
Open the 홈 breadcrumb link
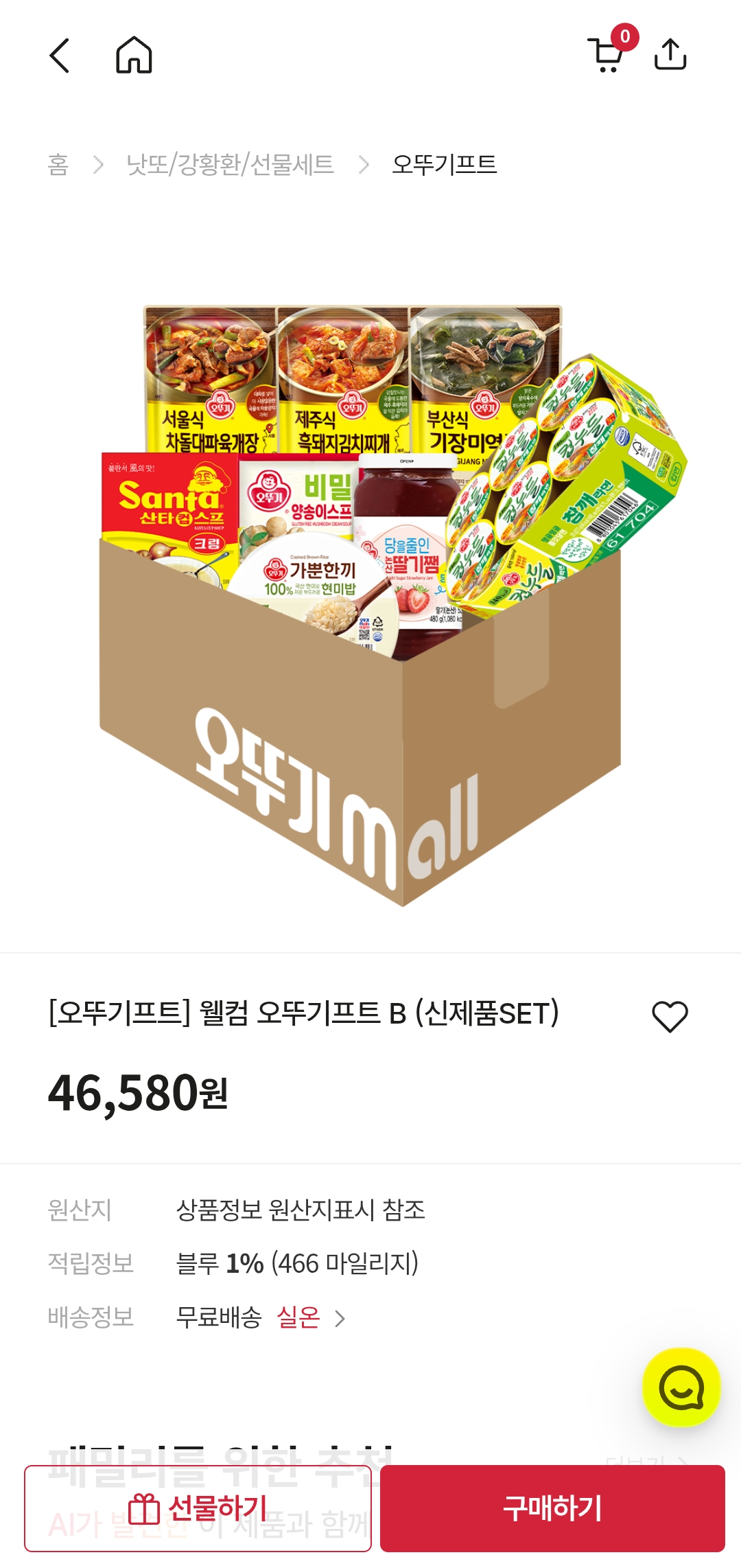click(58, 165)
